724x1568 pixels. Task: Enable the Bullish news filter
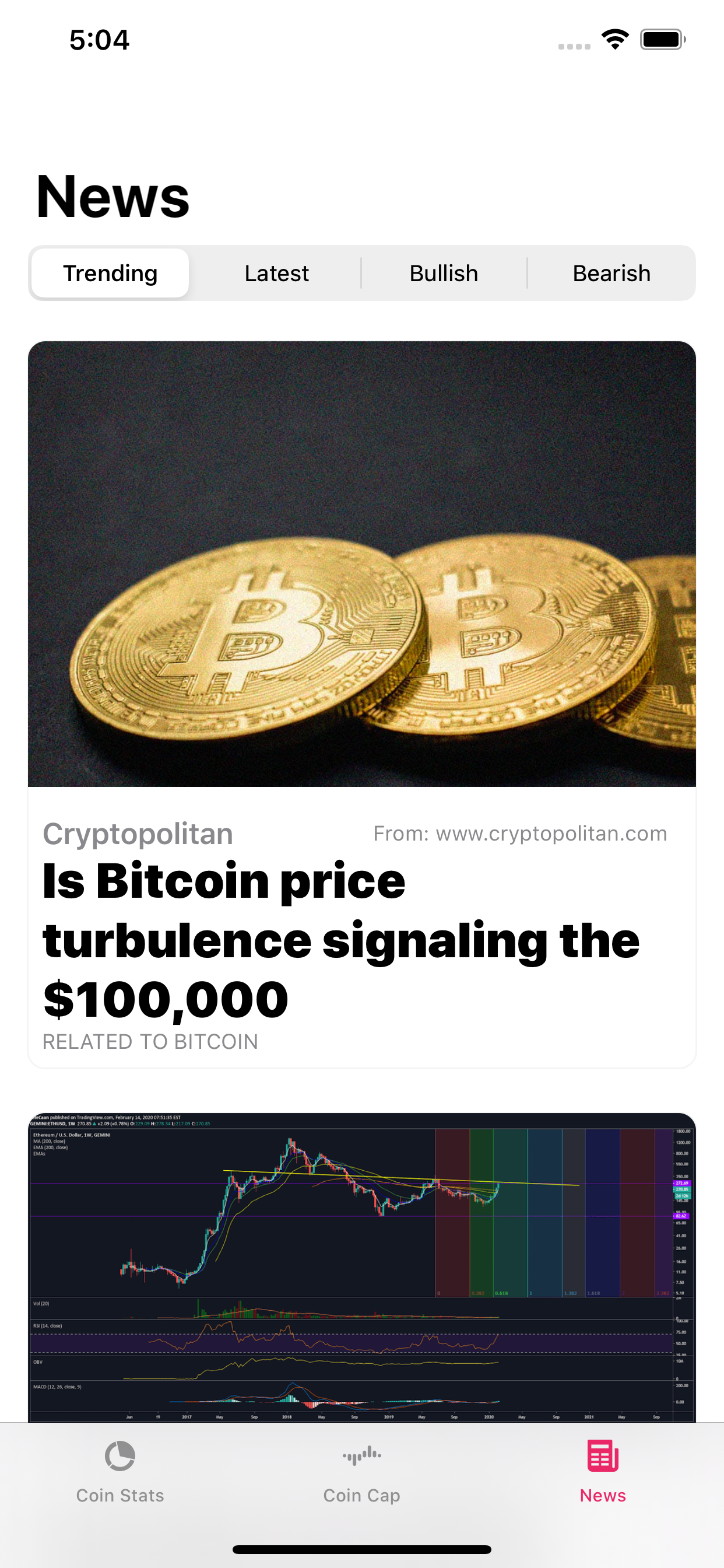tap(444, 272)
